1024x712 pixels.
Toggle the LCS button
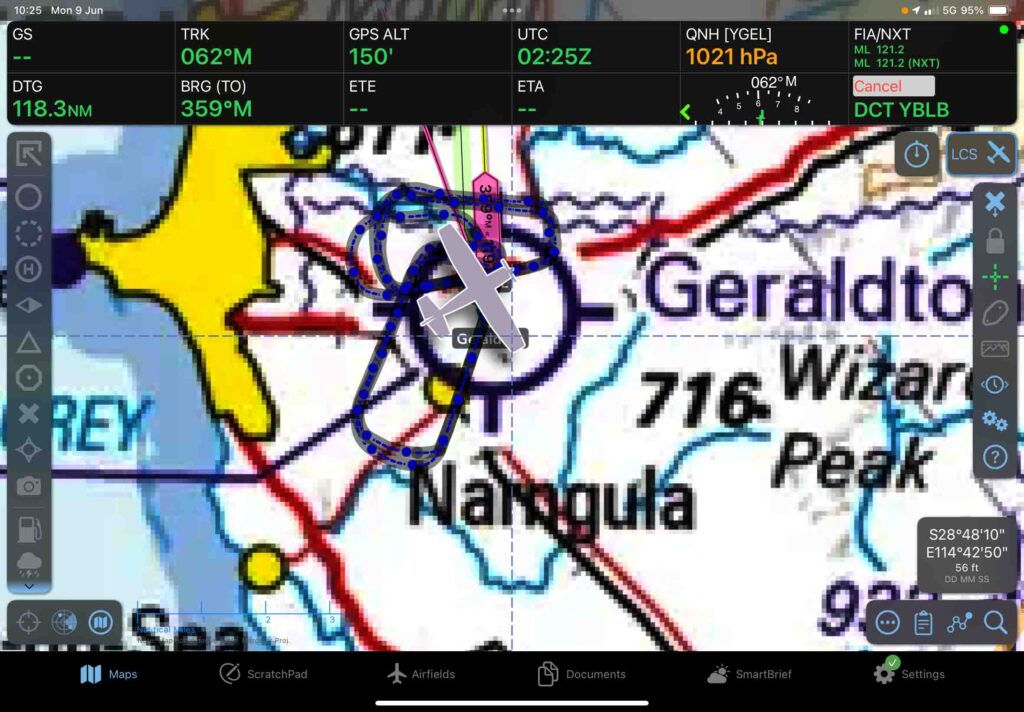(981, 154)
